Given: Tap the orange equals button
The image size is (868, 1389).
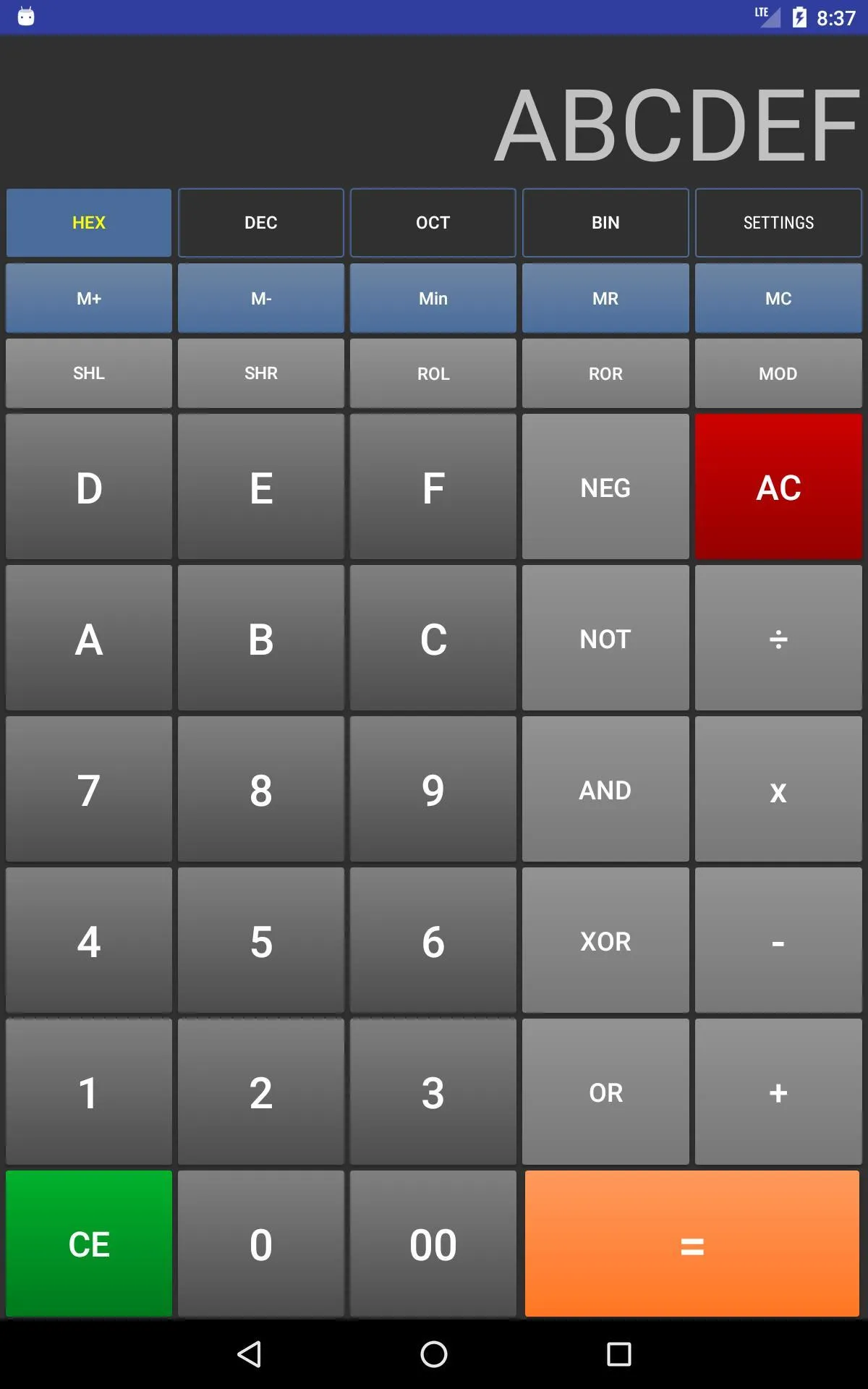Looking at the screenshot, I should coord(692,1244).
